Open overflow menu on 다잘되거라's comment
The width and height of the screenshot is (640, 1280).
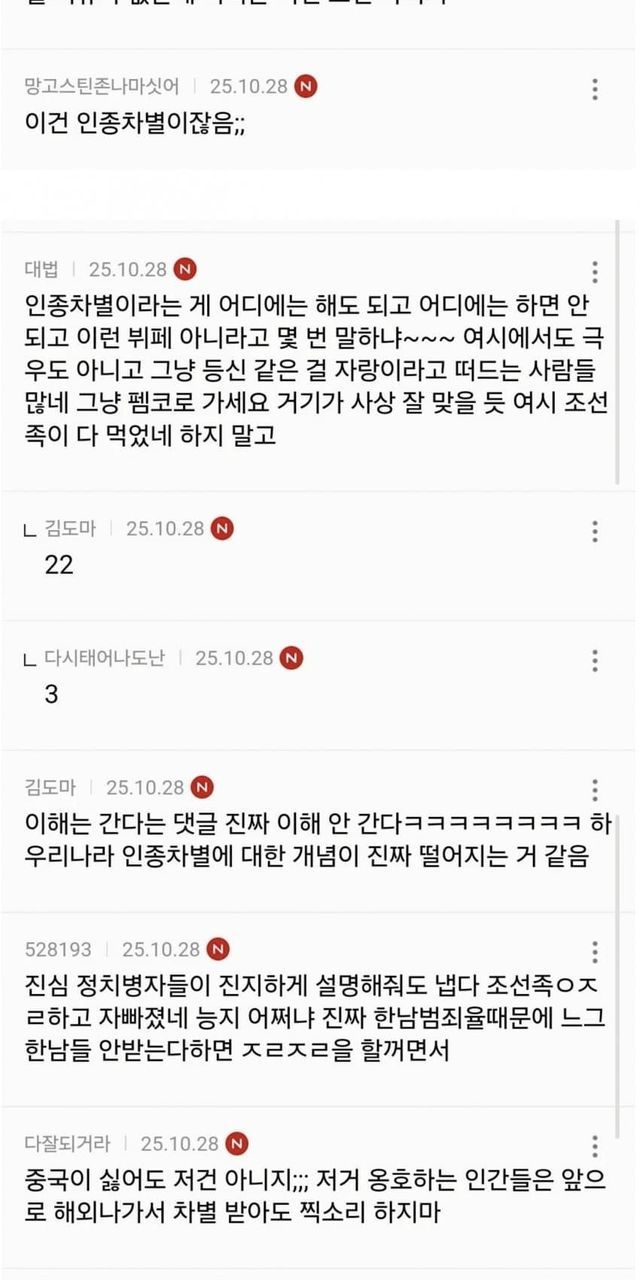pyautogui.click(x=595, y=1145)
